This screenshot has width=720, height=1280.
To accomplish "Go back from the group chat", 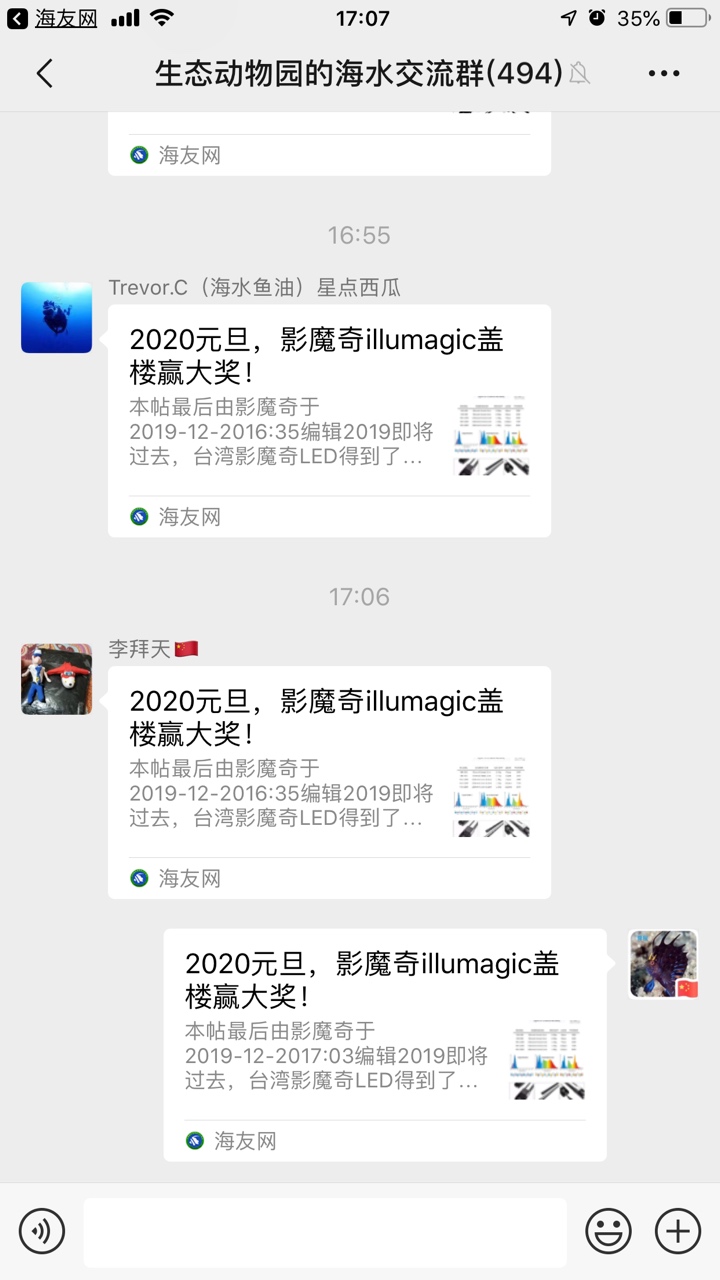I will 44,73.
